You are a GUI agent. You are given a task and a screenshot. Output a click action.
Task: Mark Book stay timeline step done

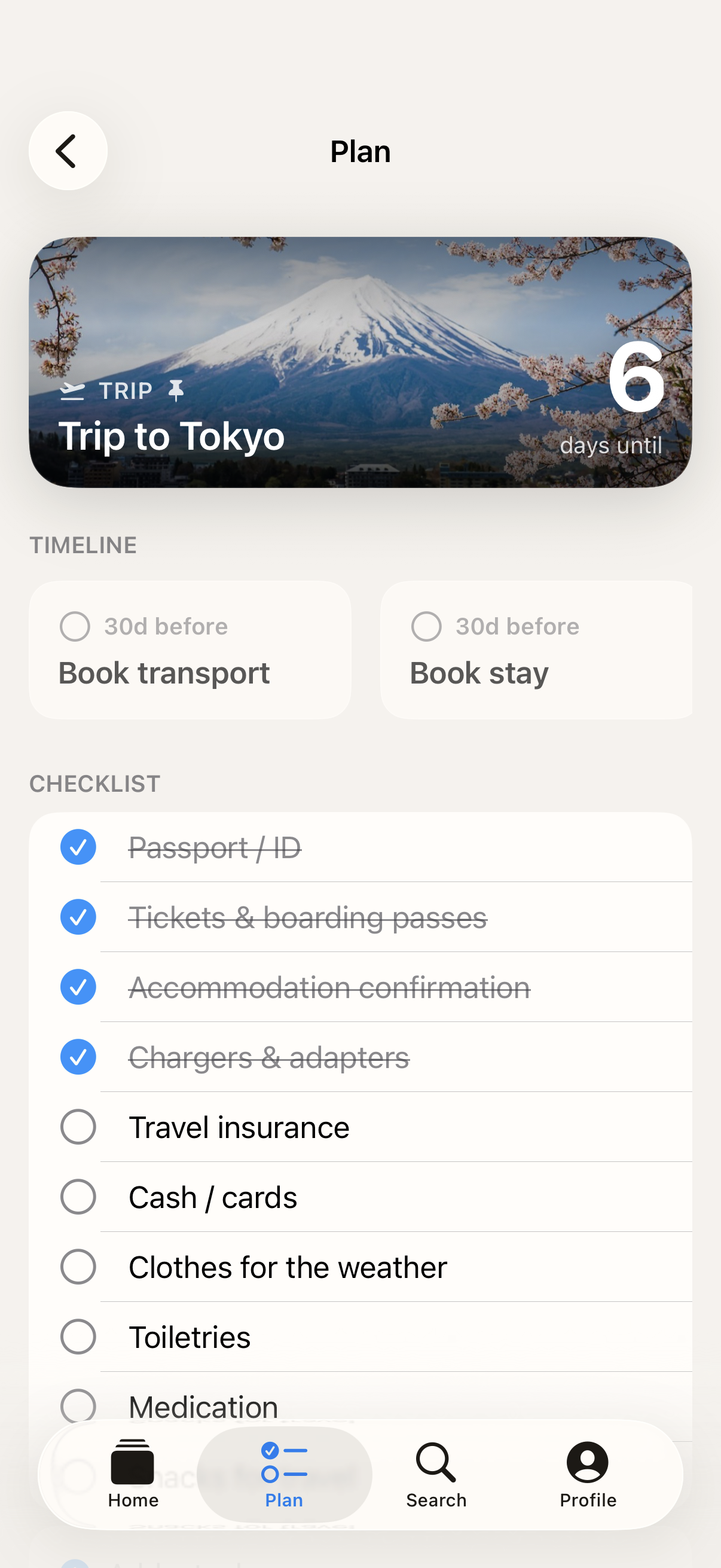426,626
